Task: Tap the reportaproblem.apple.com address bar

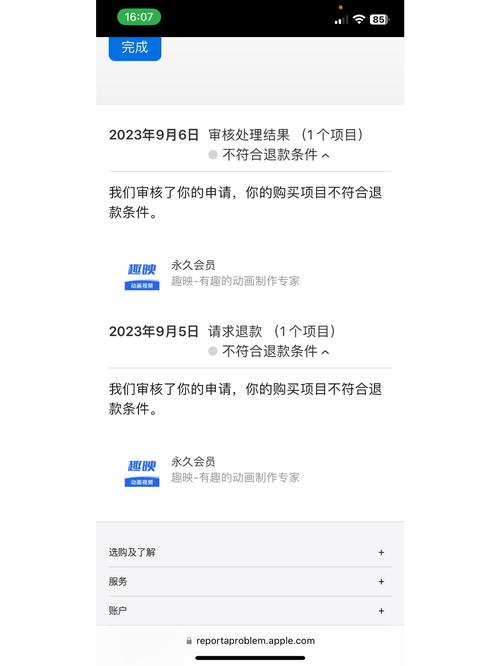Action: tap(250, 641)
